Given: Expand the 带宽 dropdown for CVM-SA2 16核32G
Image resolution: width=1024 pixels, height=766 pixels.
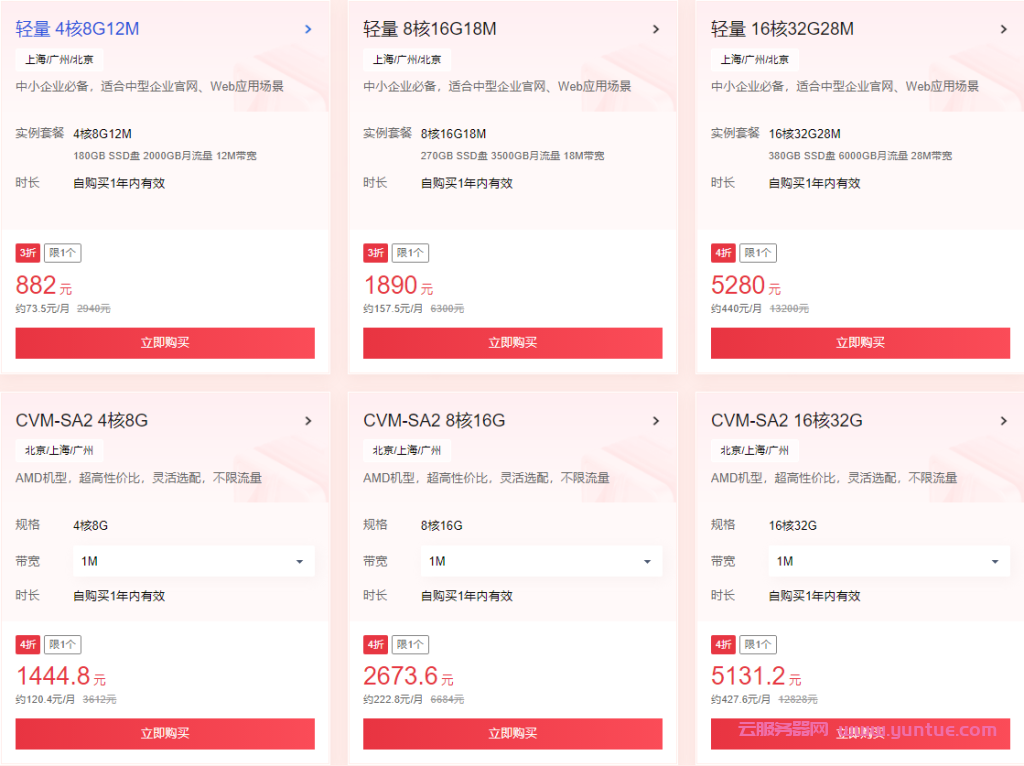Looking at the screenshot, I should (889, 561).
